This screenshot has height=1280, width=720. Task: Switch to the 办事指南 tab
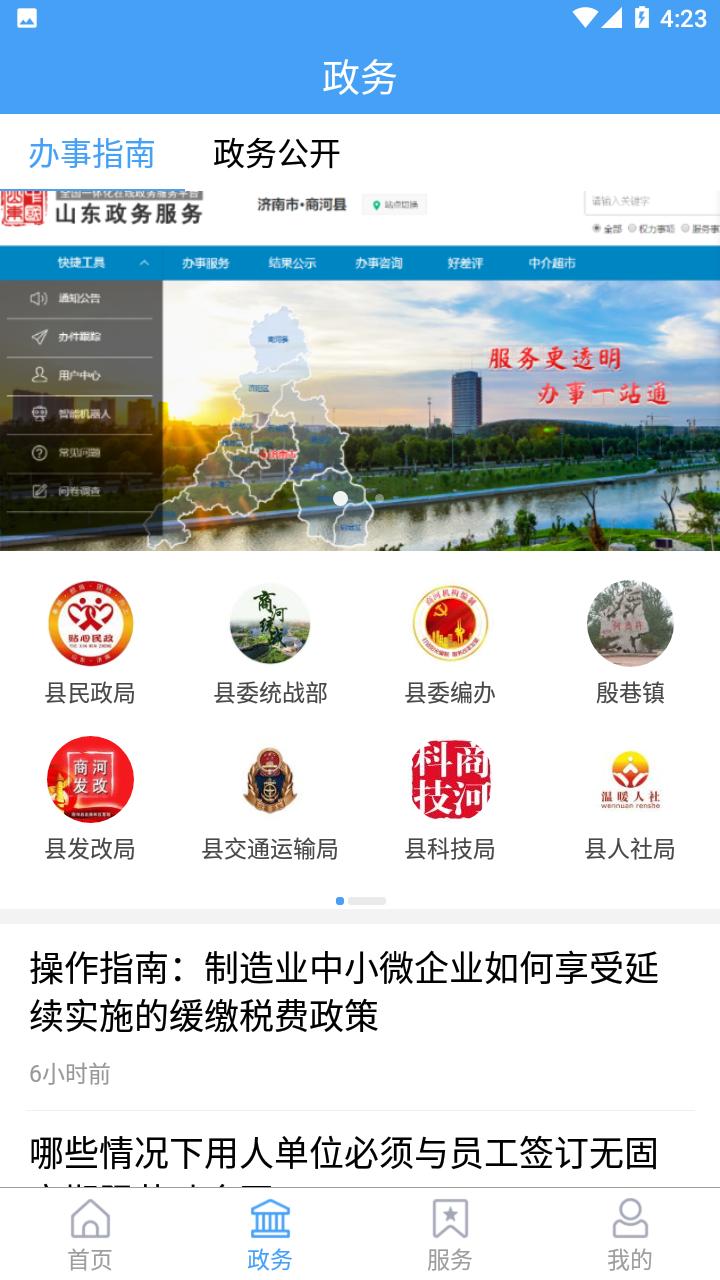click(91, 153)
